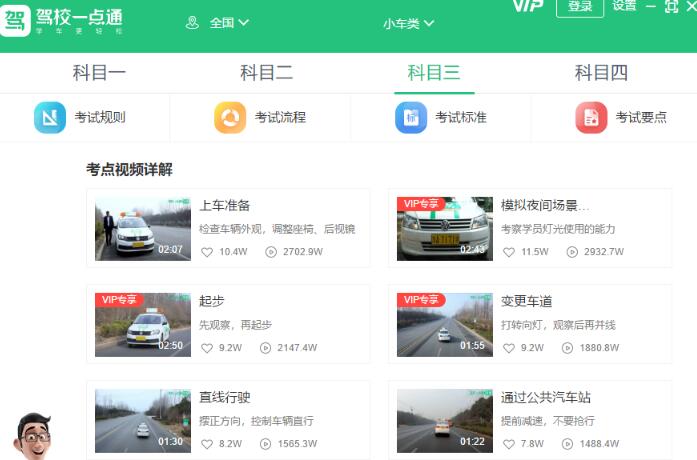The image size is (697, 460).
Task: Open the 通过公共汽车站 video
Action: (x=445, y=420)
